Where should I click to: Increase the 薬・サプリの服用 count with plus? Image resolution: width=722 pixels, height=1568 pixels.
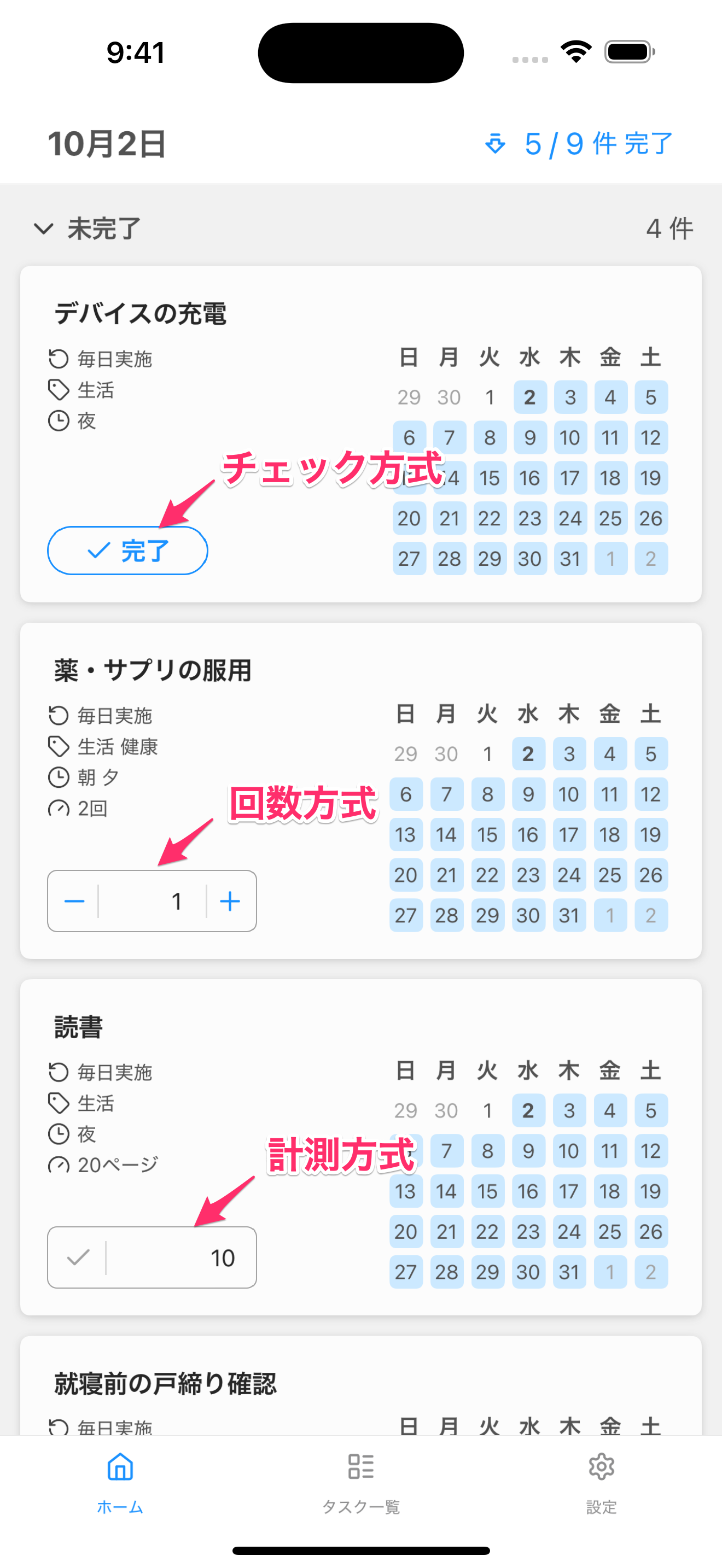pos(230,902)
